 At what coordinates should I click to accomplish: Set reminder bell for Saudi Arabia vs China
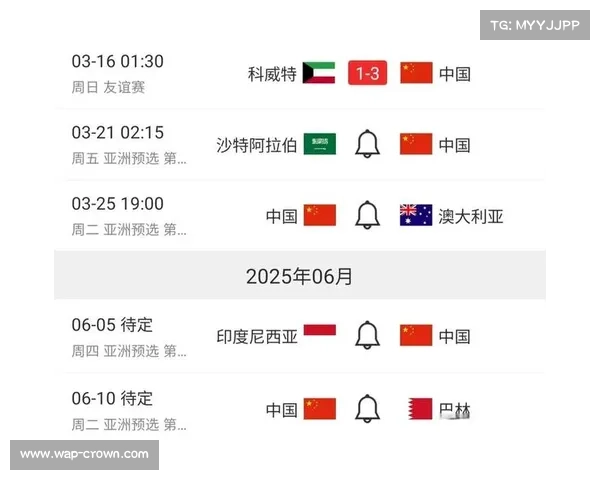point(368,144)
